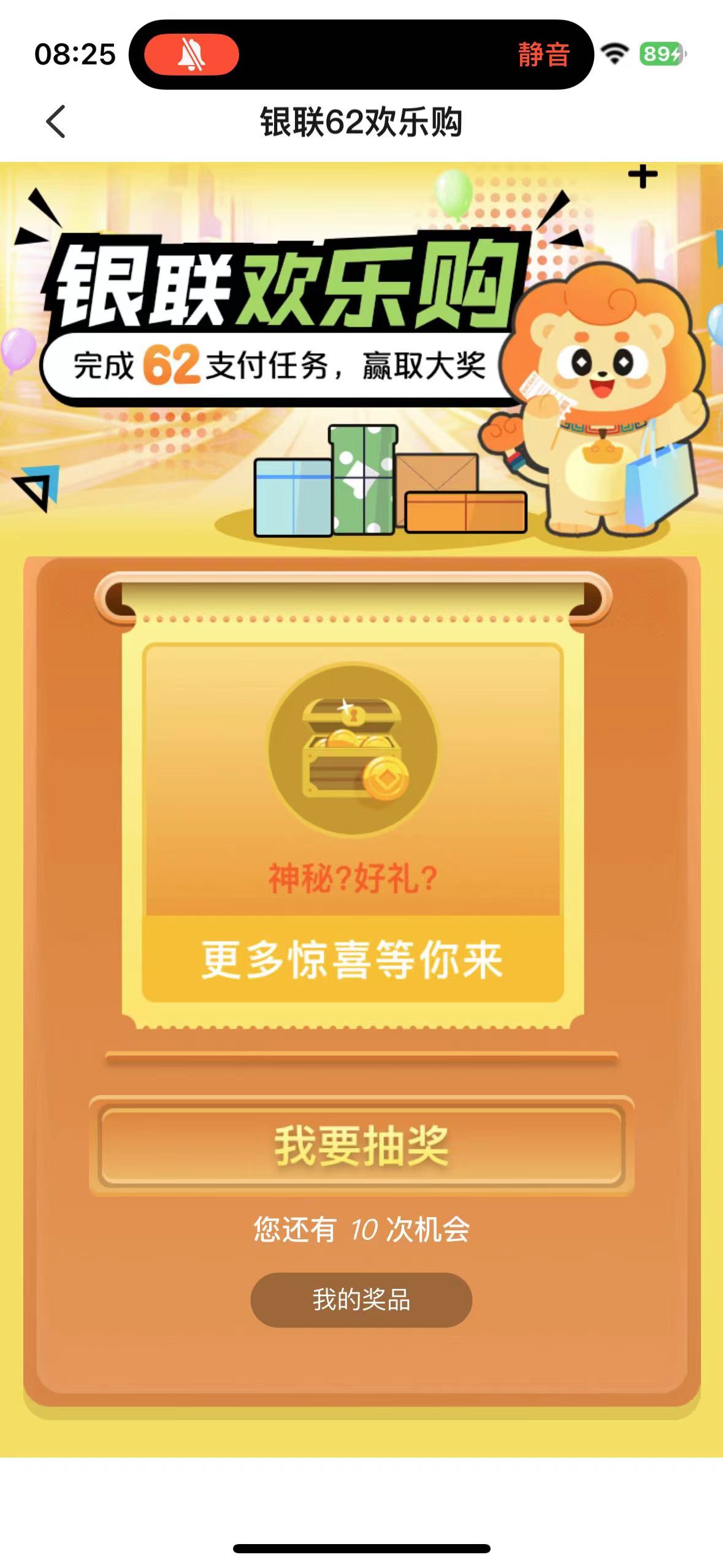The width and height of the screenshot is (723, 1568).
Task: Tap the 我要抽奖 draw button
Action: point(361,1146)
